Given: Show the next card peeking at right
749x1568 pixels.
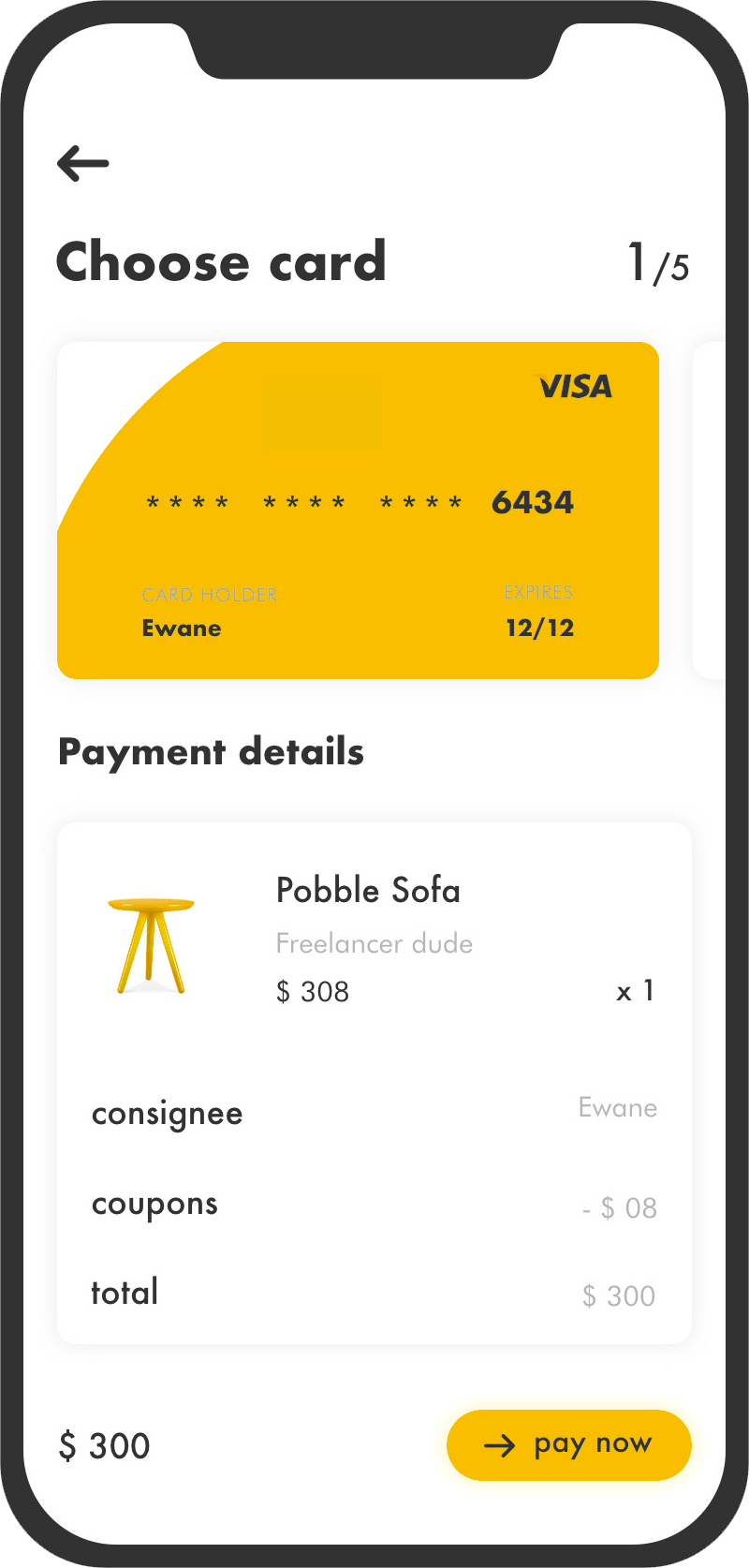Looking at the screenshot, I should [708, 510].
